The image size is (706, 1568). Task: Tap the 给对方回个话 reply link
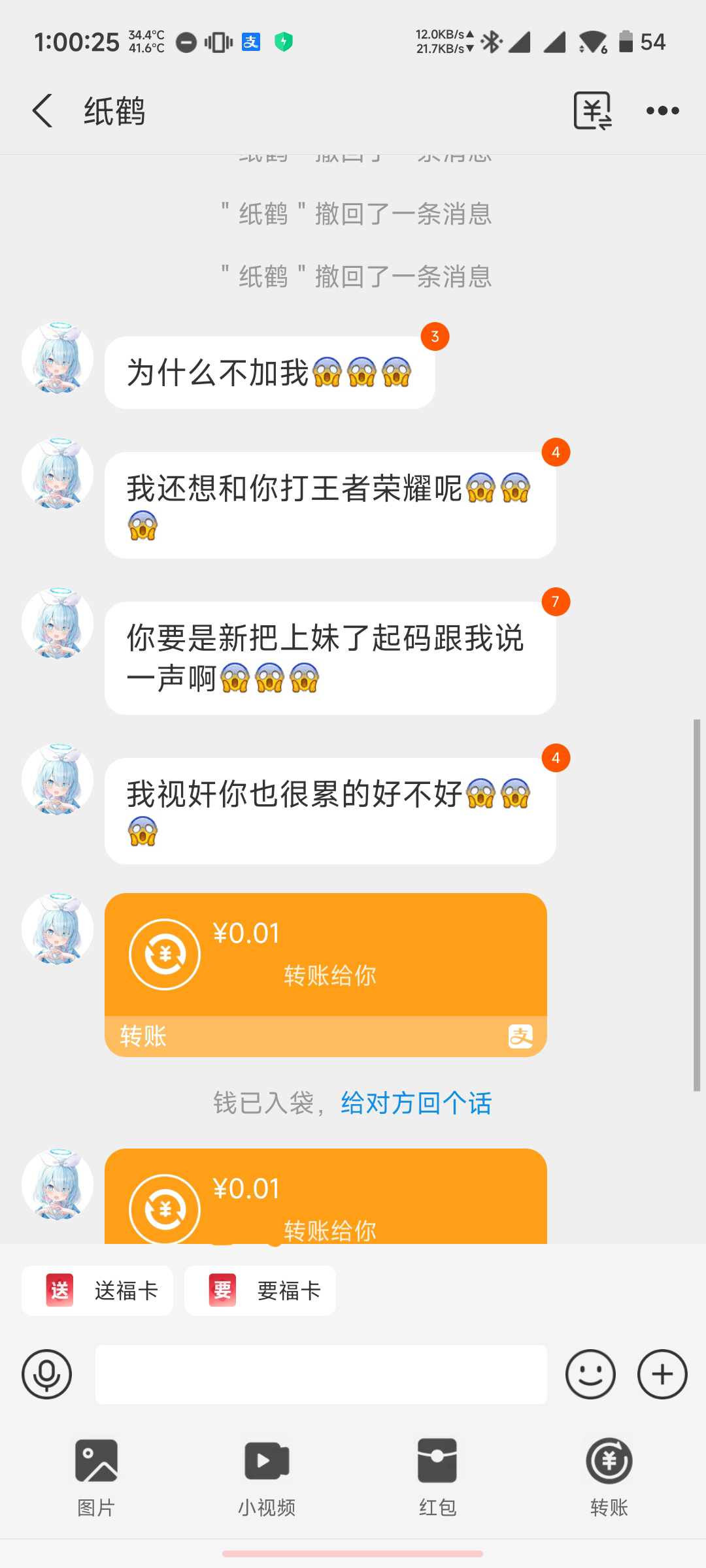416,1103
